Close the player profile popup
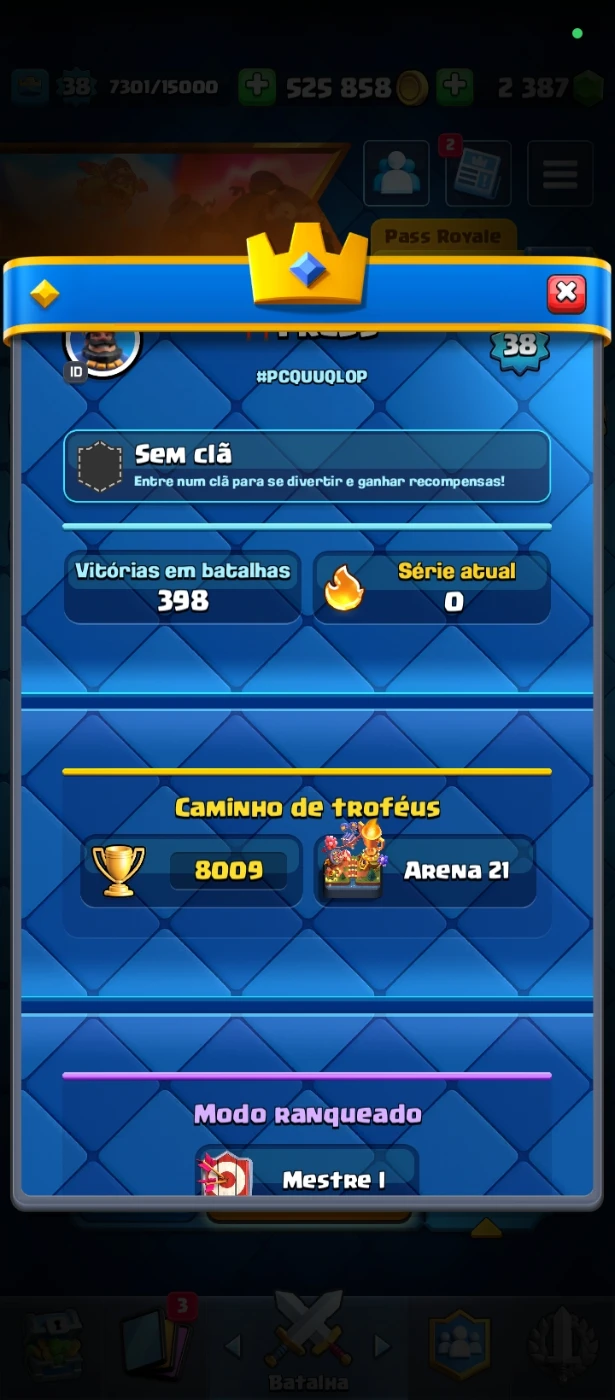The image size is (615, 1400). click(566, 293)
